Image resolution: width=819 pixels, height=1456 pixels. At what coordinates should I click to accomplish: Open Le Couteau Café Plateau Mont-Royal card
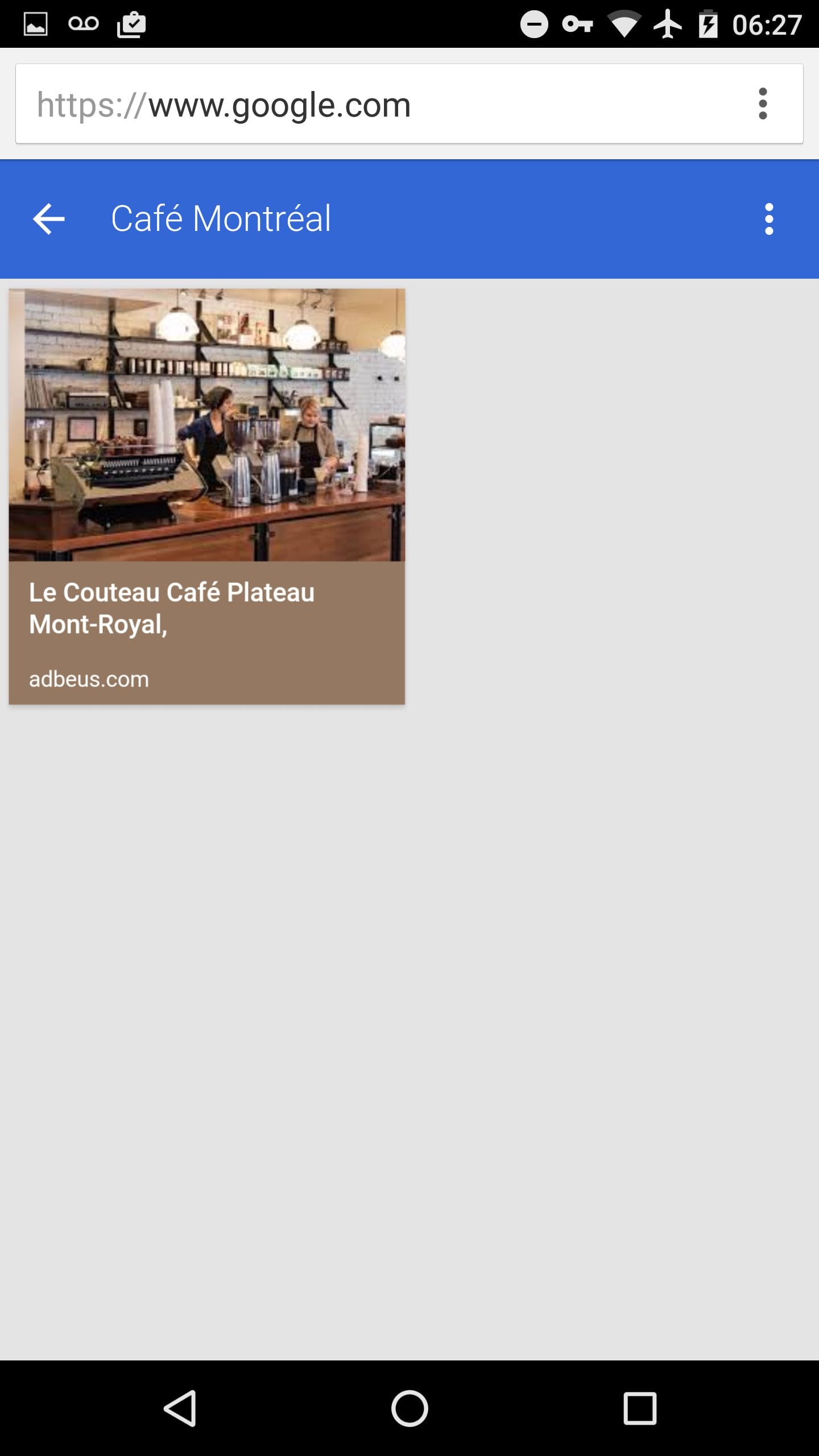pos(207,496)
